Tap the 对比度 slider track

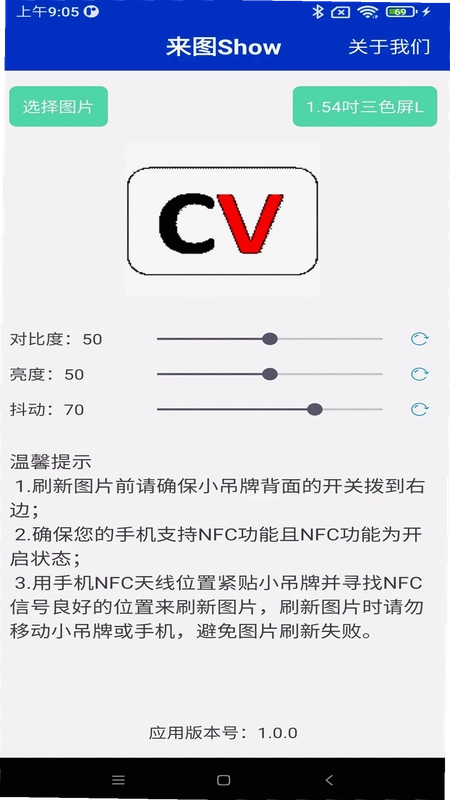[x=269, y=339]
